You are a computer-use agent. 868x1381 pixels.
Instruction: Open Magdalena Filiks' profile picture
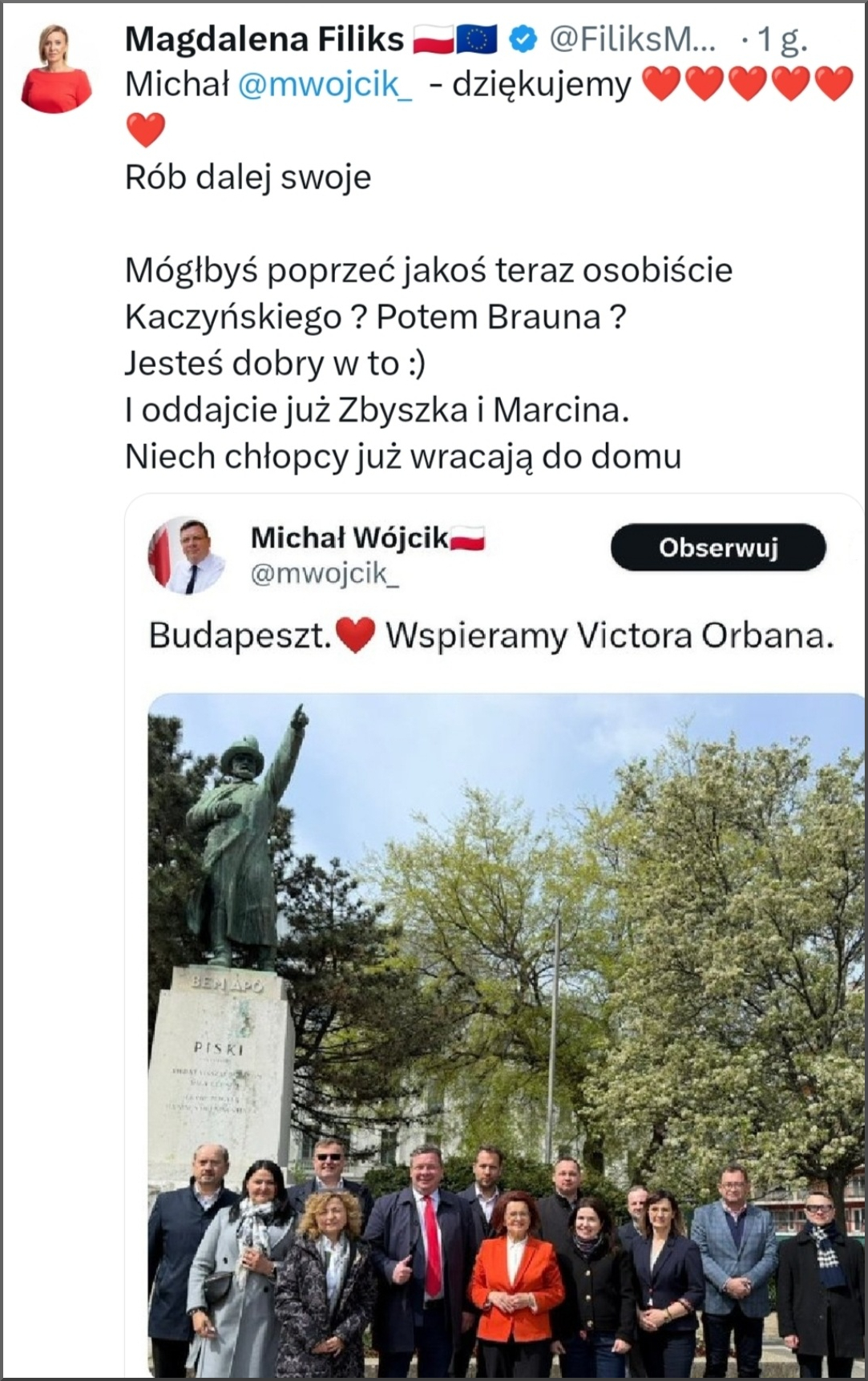click(55, 70)
